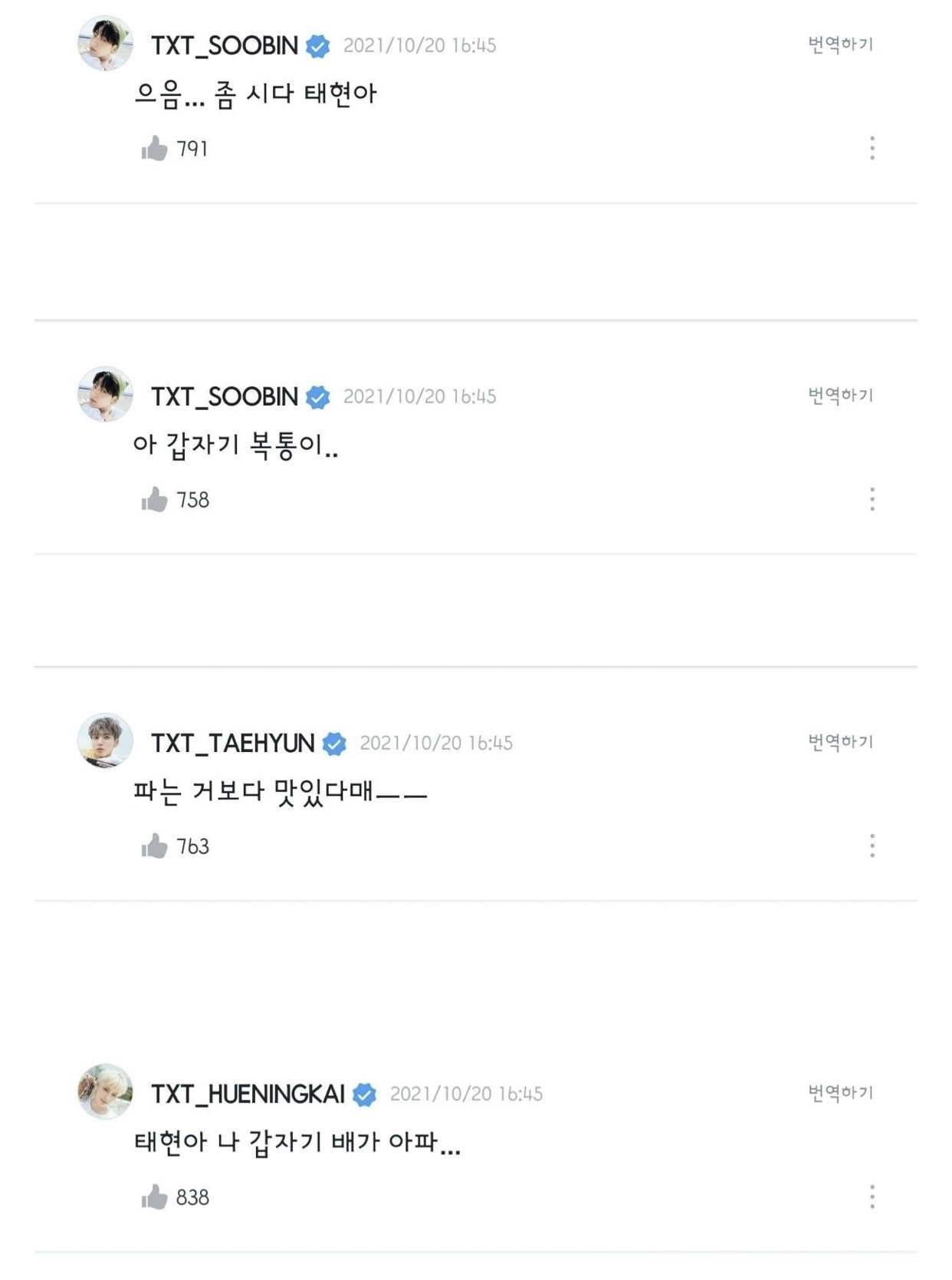Tap the thumbs-up on the 758-likes comment
This screenshot has height=1280, width=952.
click(x=155, y=499)
